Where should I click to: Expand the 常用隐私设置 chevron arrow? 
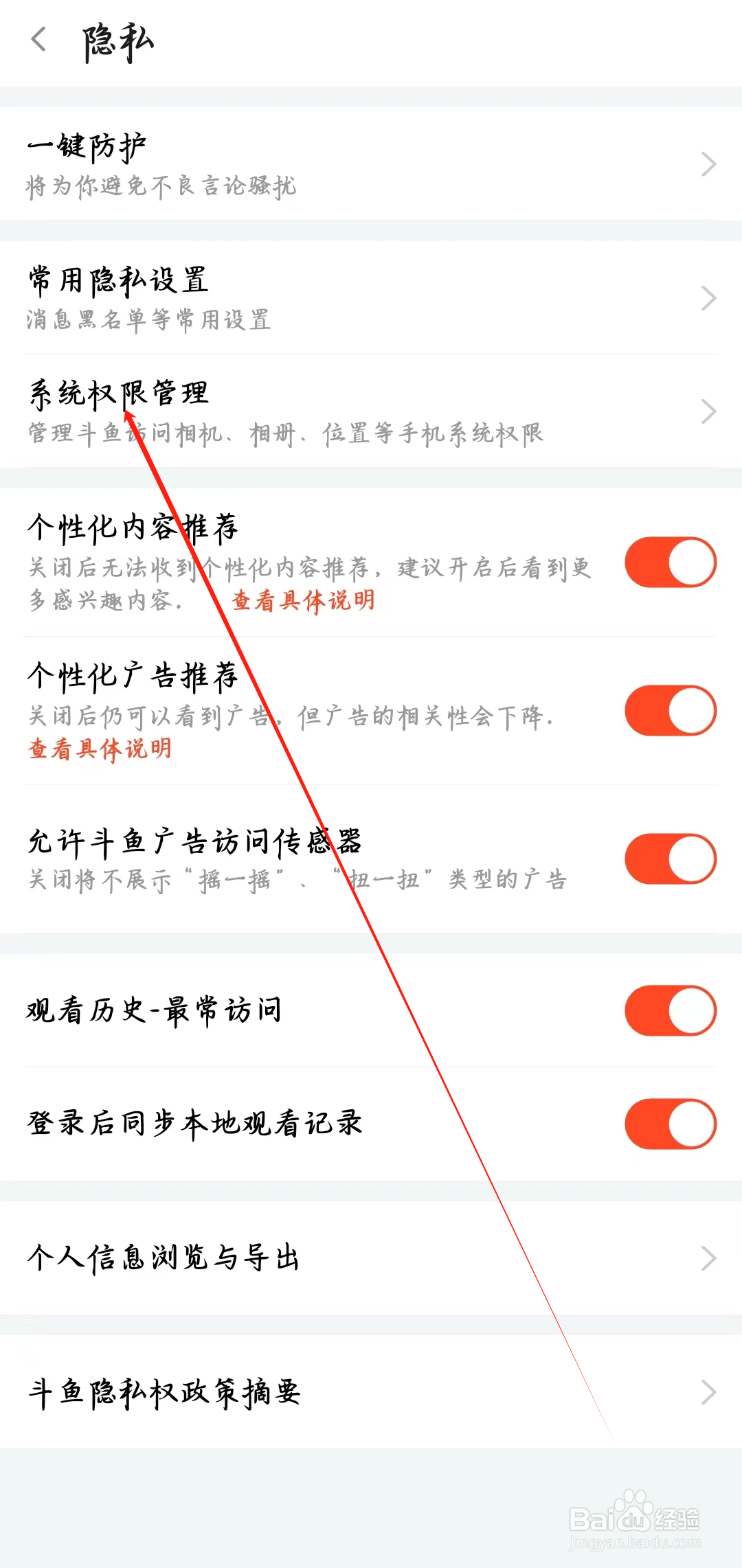(x=709, y=297)
